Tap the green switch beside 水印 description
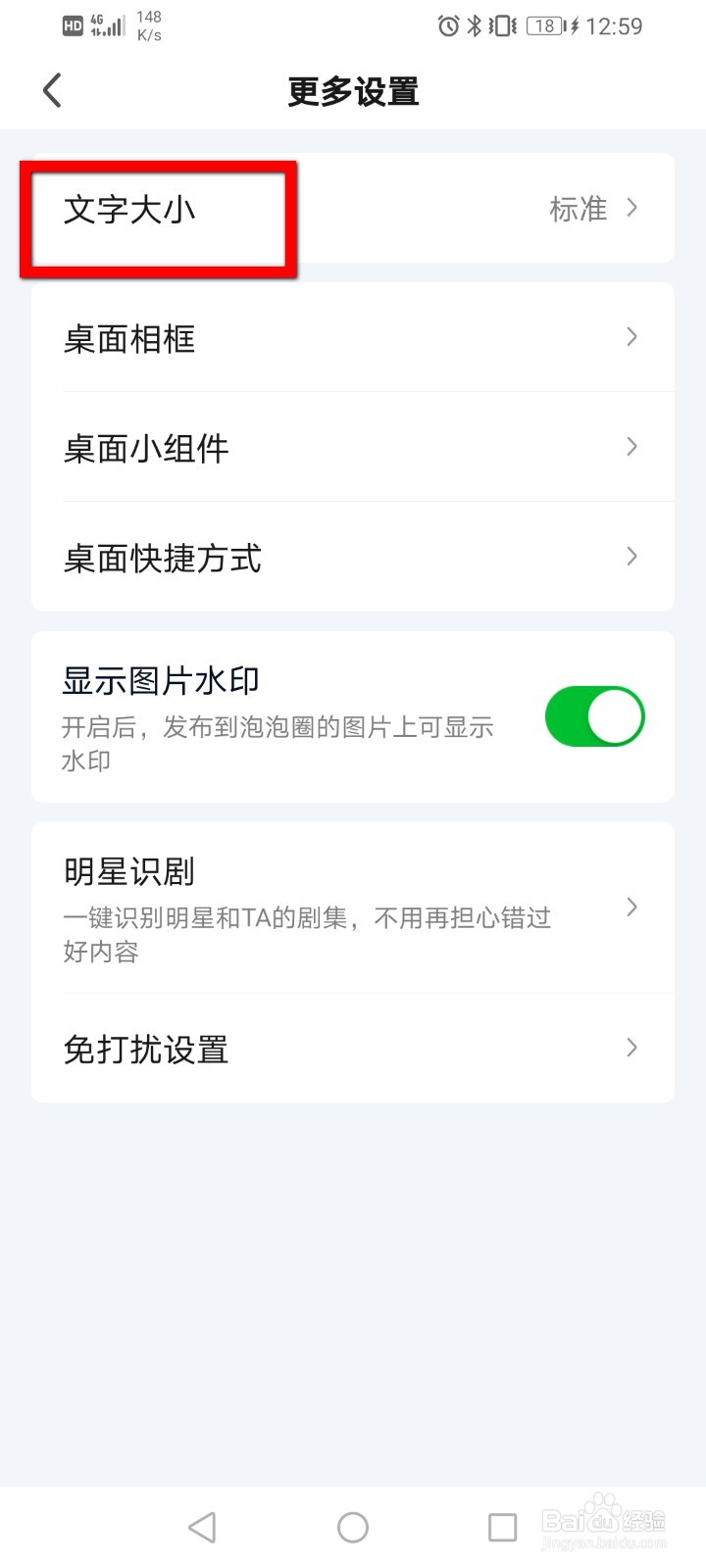Screen dimensions: 706x1568 (x=595, y=716)
